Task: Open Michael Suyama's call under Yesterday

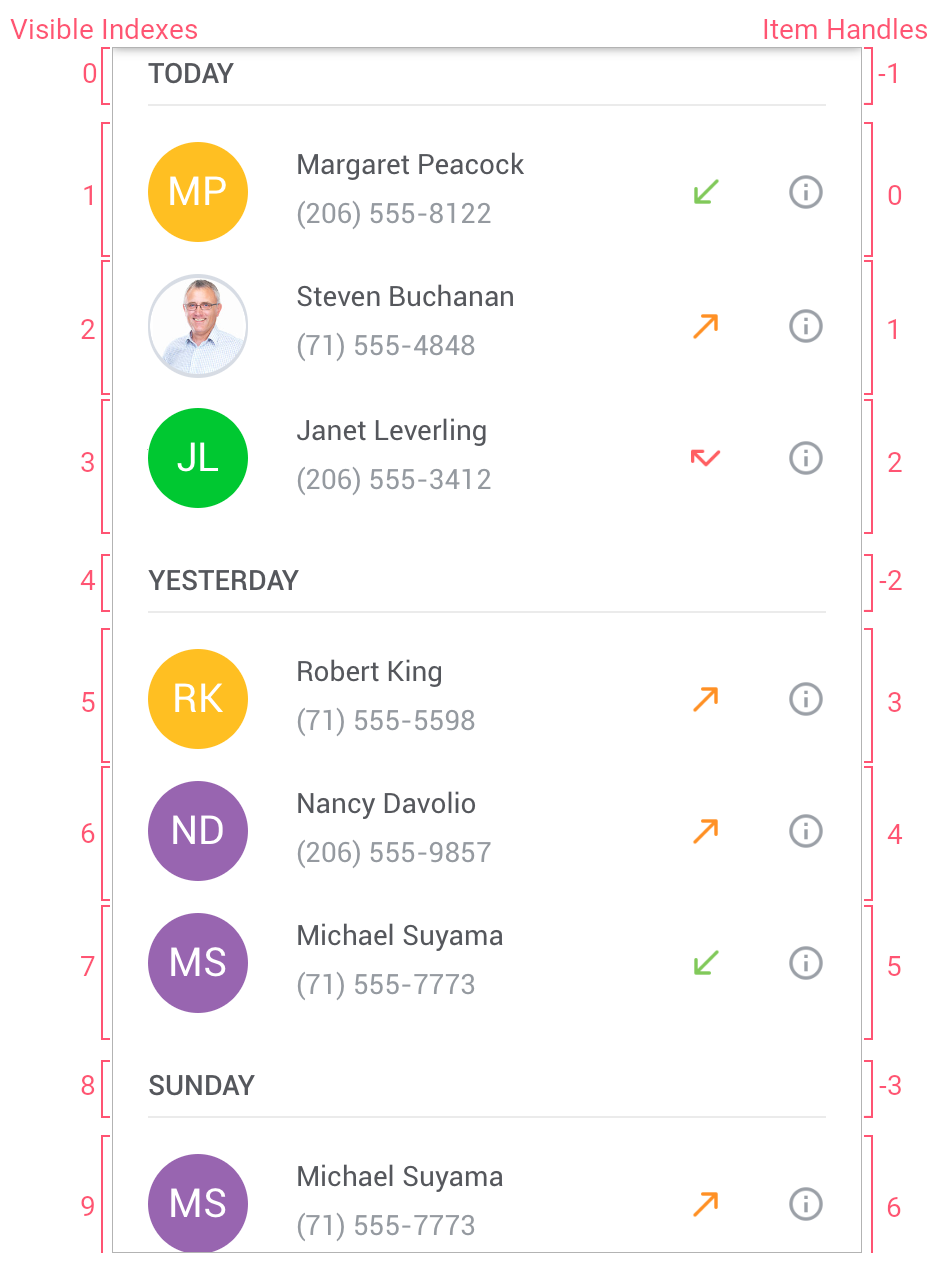Action: click(x=400, y=960)
